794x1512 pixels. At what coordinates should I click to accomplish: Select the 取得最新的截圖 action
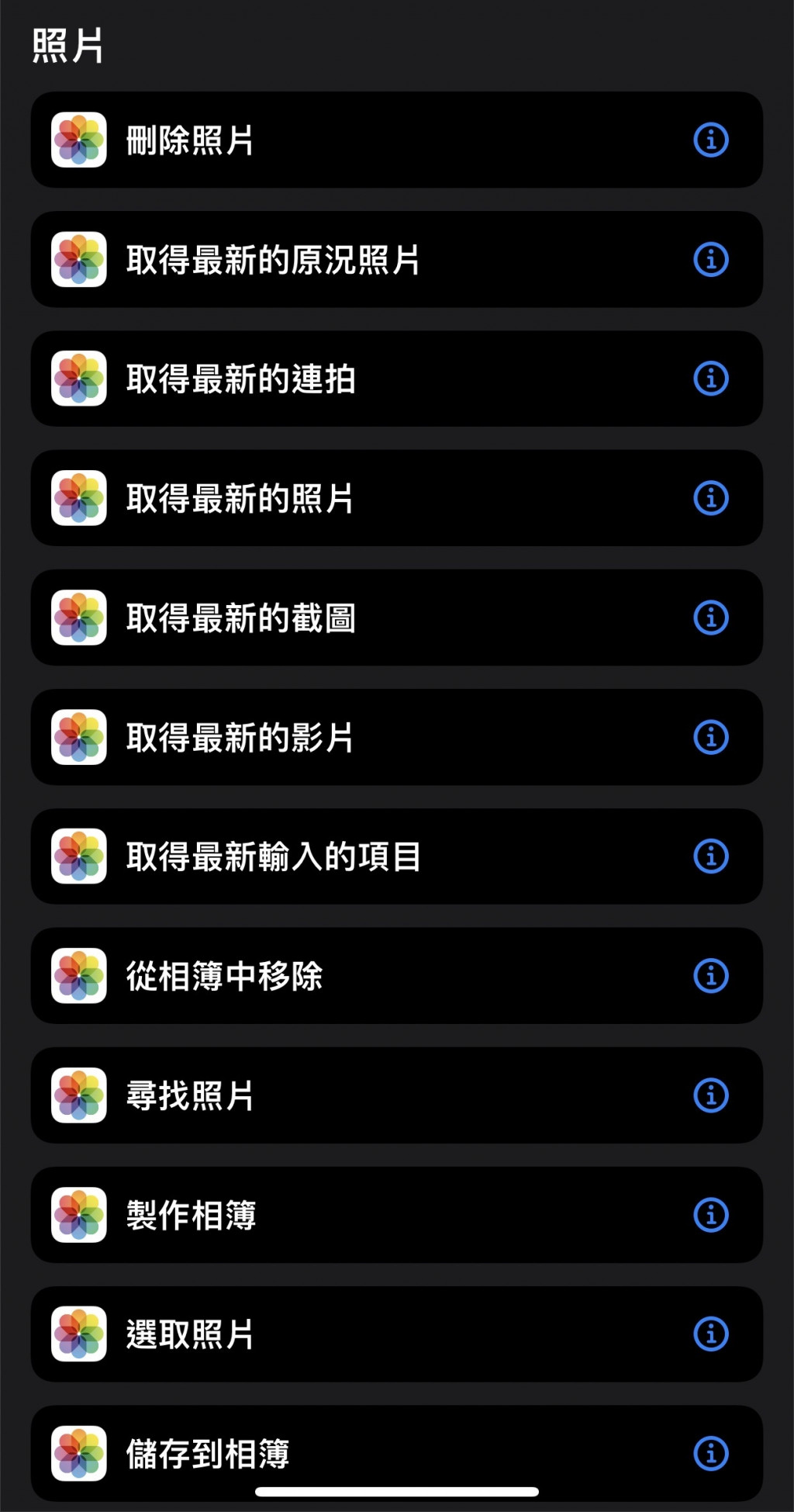point(349,618)
